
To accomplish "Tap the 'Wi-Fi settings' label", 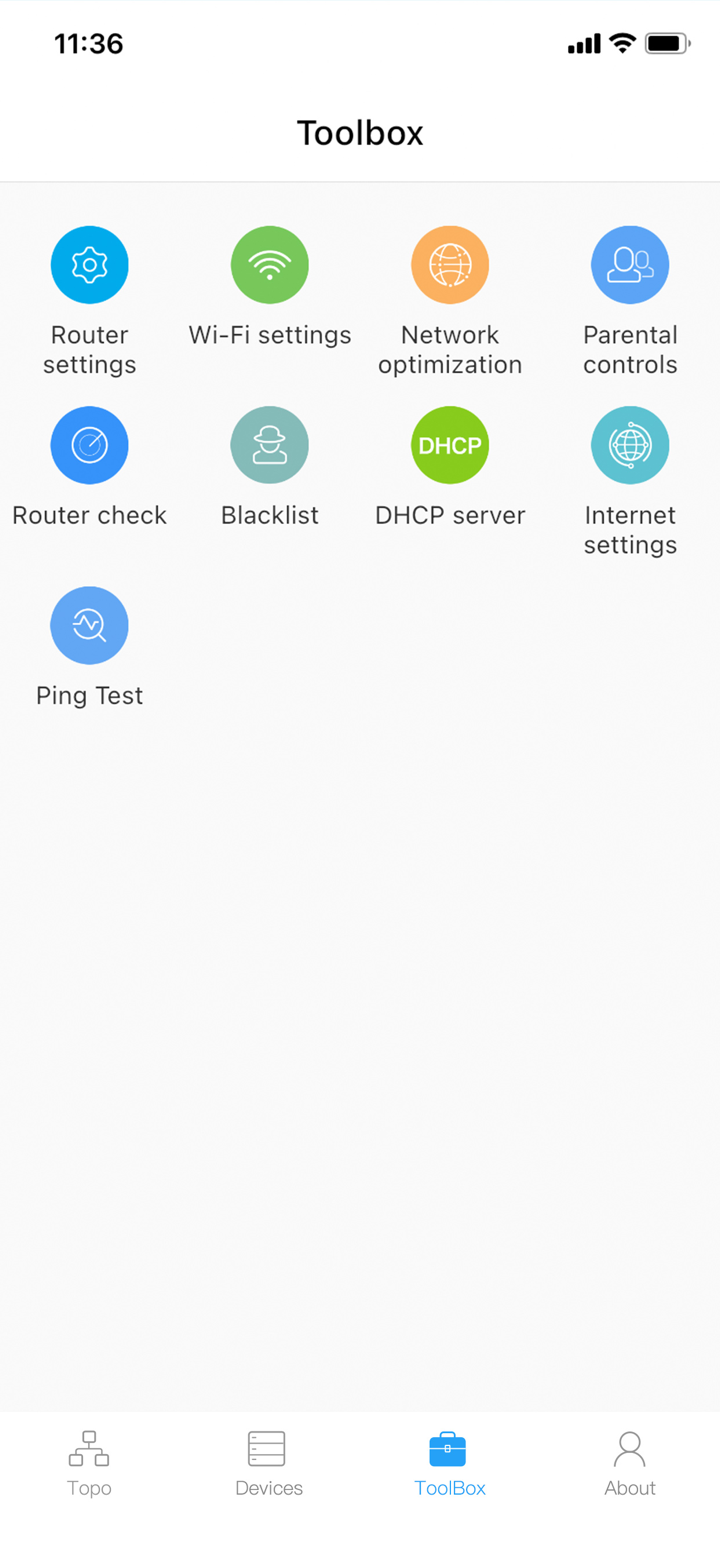I will [x=269, y=334].
